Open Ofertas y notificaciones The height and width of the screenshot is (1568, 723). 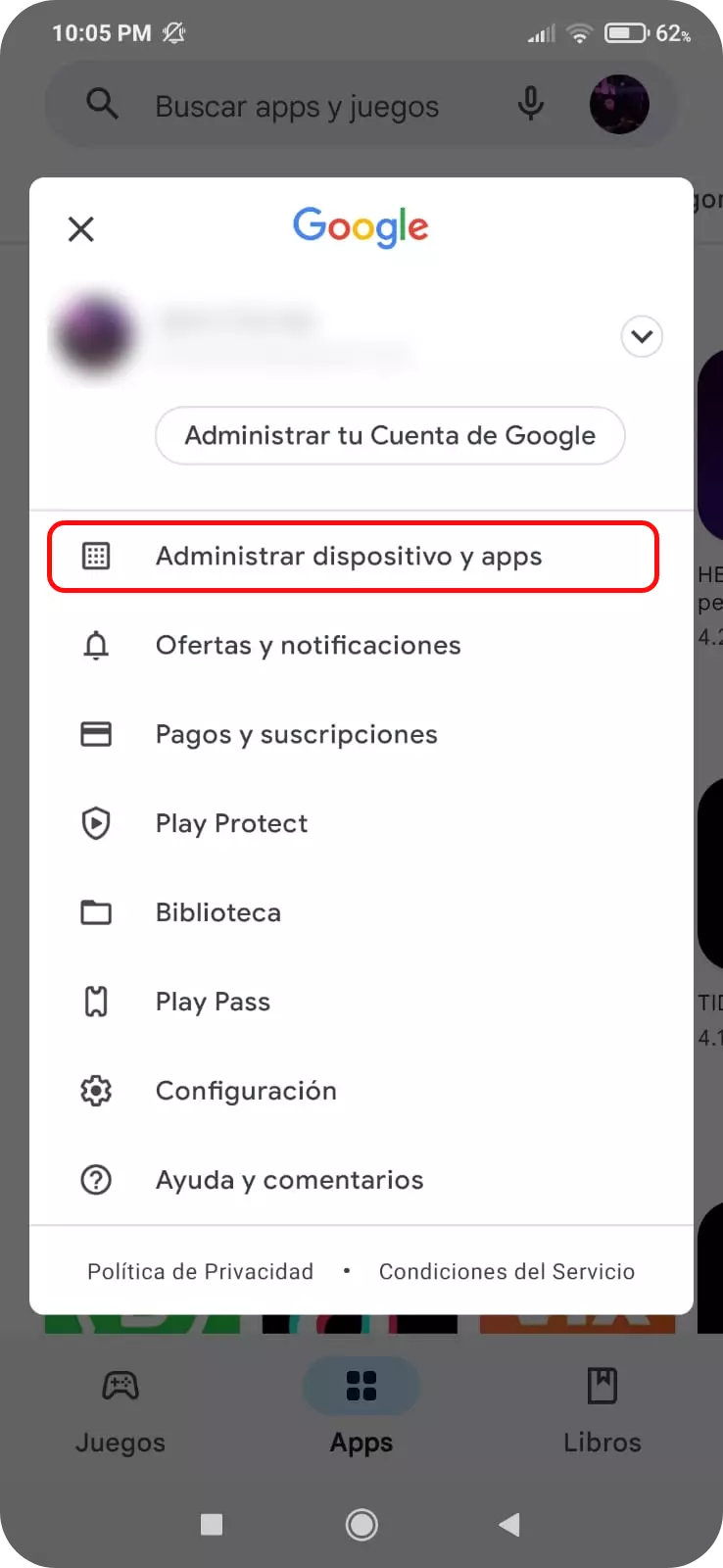[308, 646]
